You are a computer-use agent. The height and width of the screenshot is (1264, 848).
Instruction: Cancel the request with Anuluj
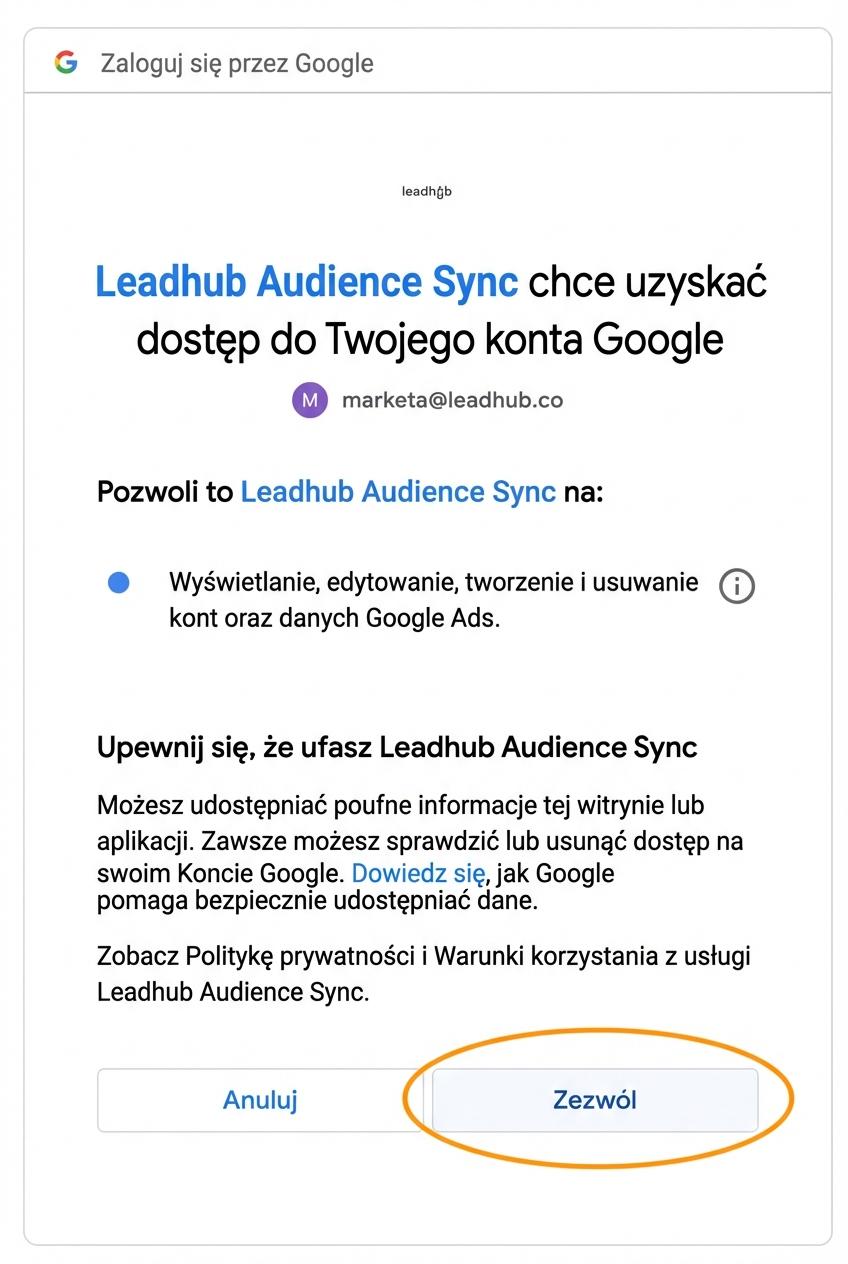(x=260, y=1100)
